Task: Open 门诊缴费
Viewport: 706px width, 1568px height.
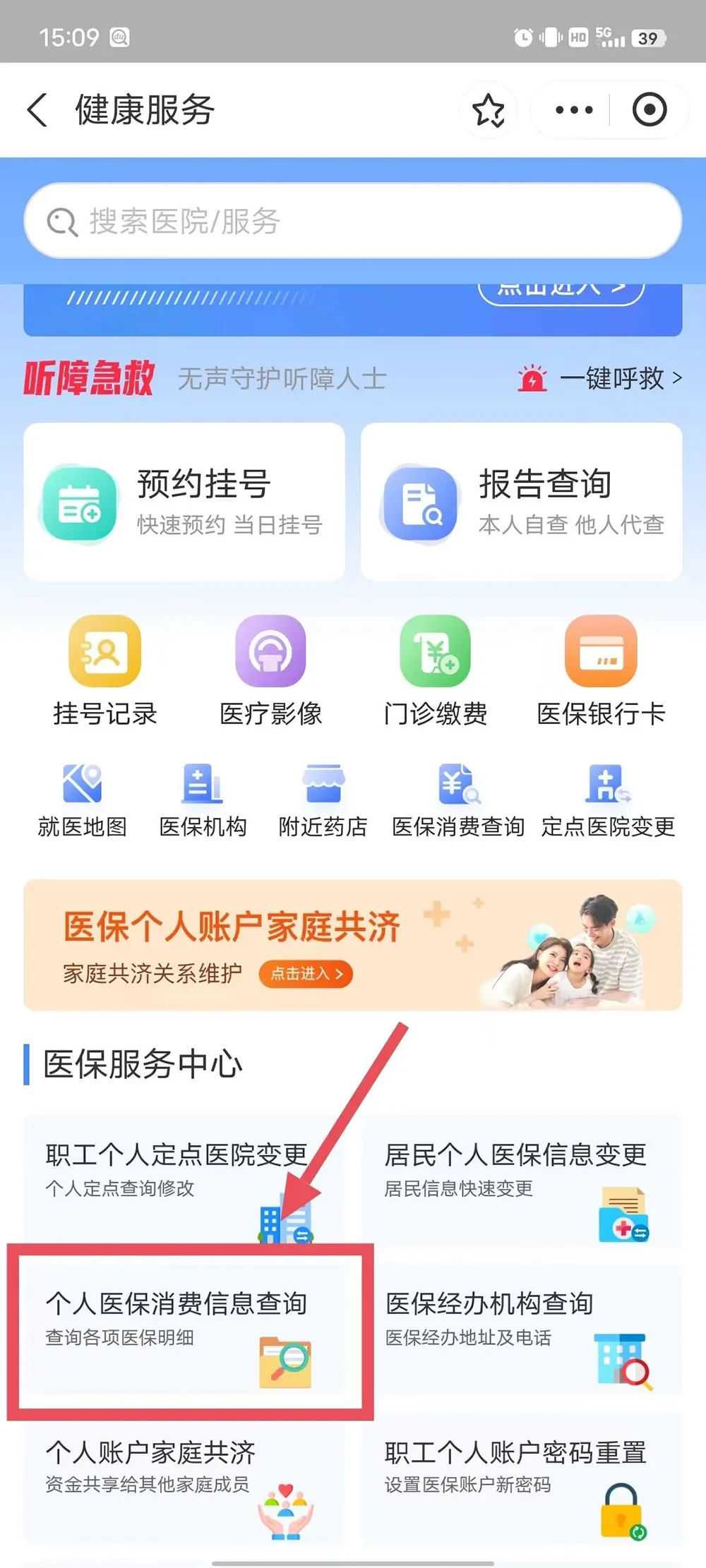Action: click(436, 670)
